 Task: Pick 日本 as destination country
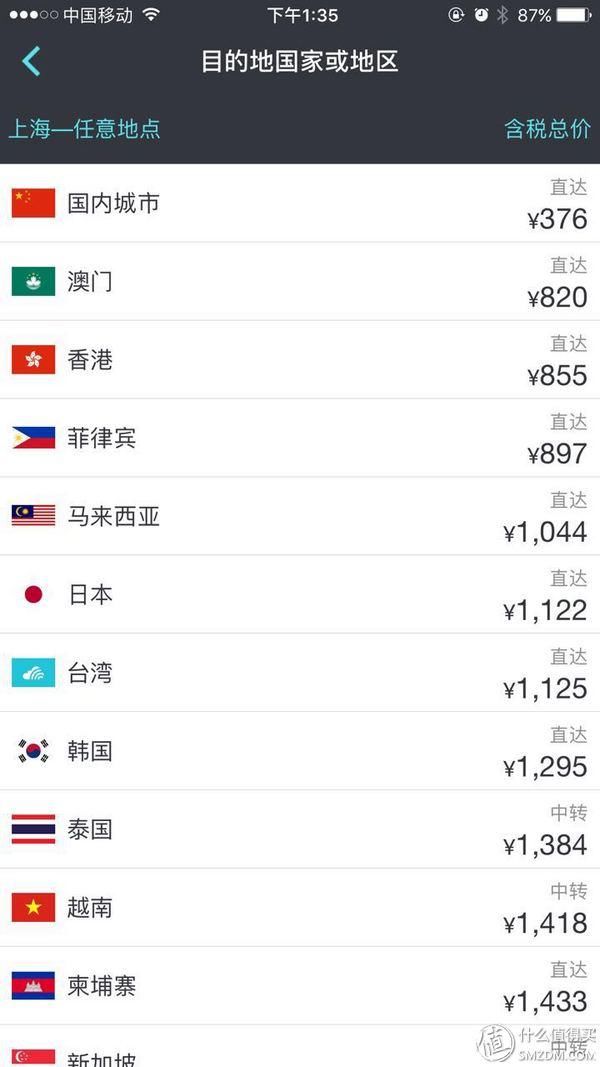(300, 594)
